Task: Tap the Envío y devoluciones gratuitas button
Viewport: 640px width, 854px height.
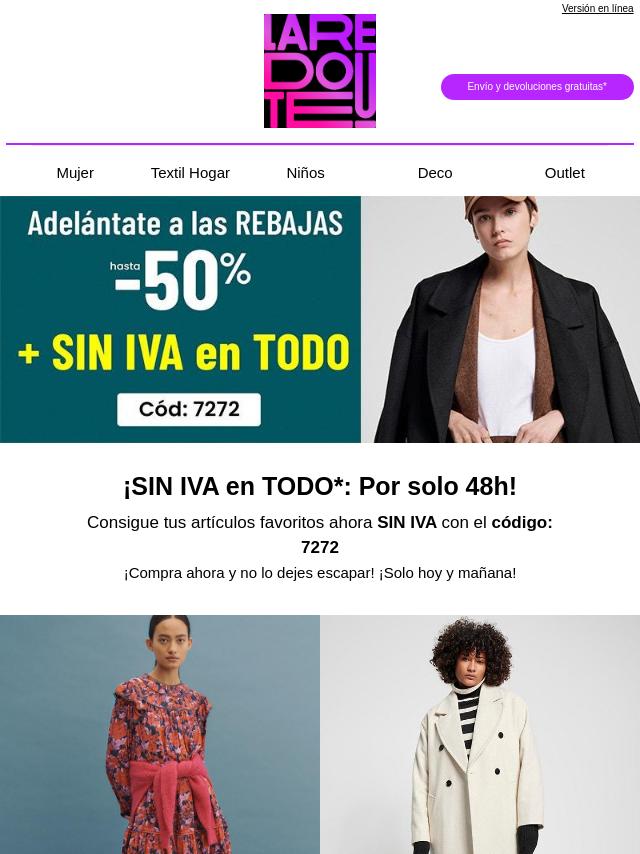Action: pyautogui.click(x=537, y=87)
